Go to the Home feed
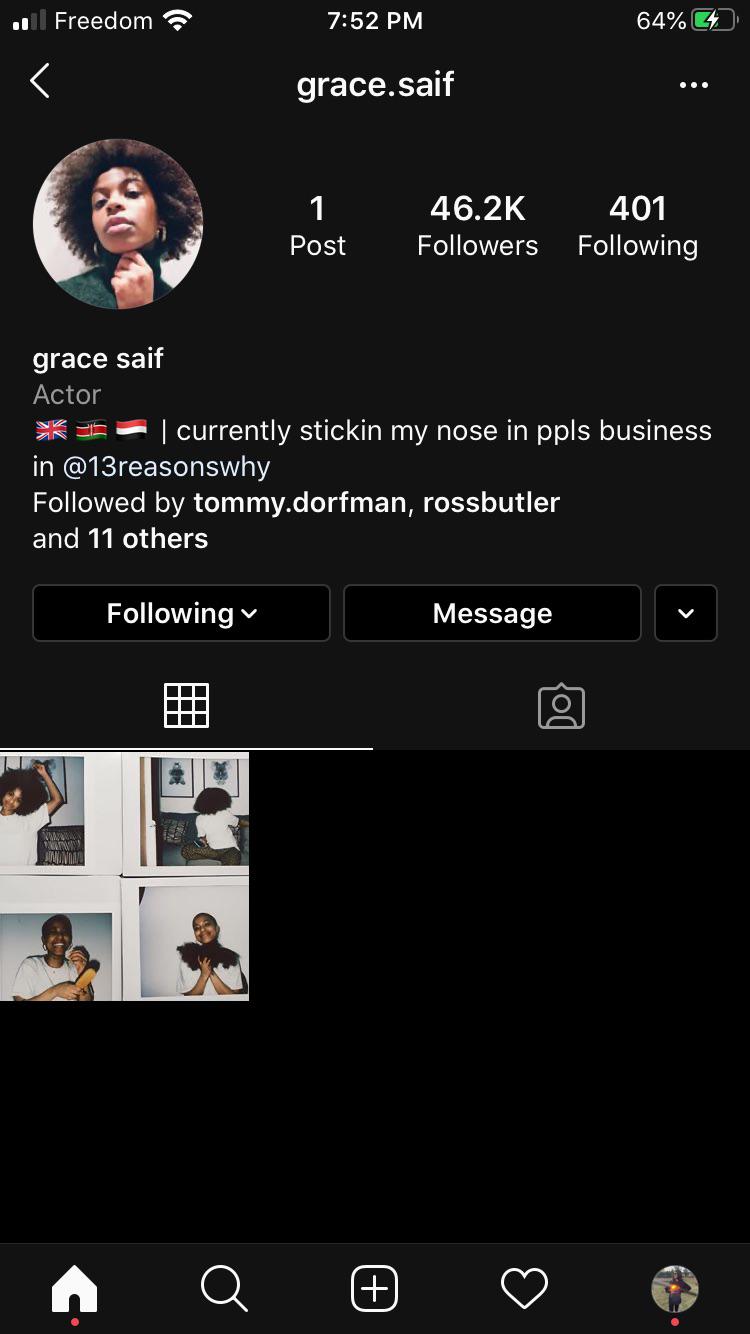 75,1288
